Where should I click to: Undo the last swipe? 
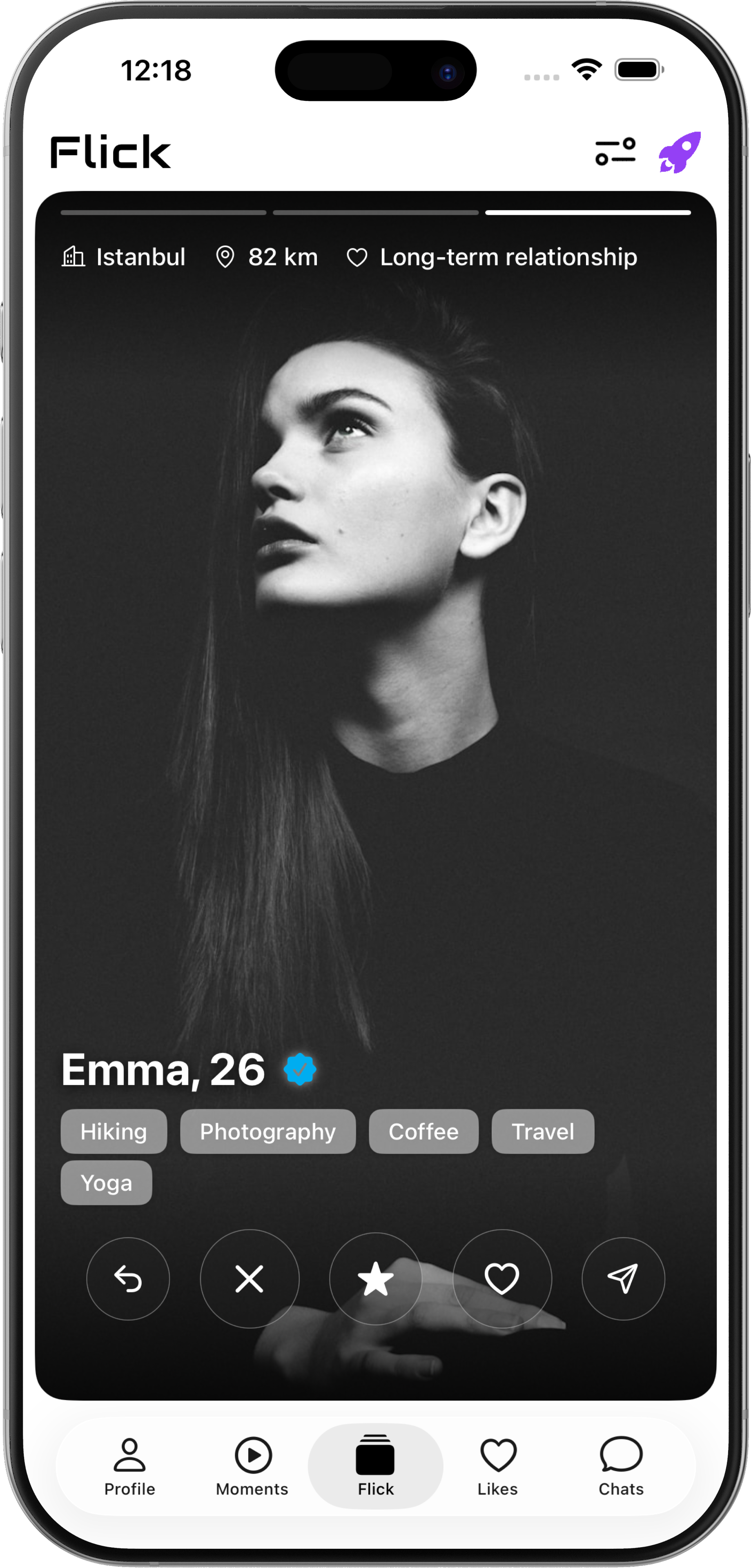pyautogui.click(x=128, y=1278)
